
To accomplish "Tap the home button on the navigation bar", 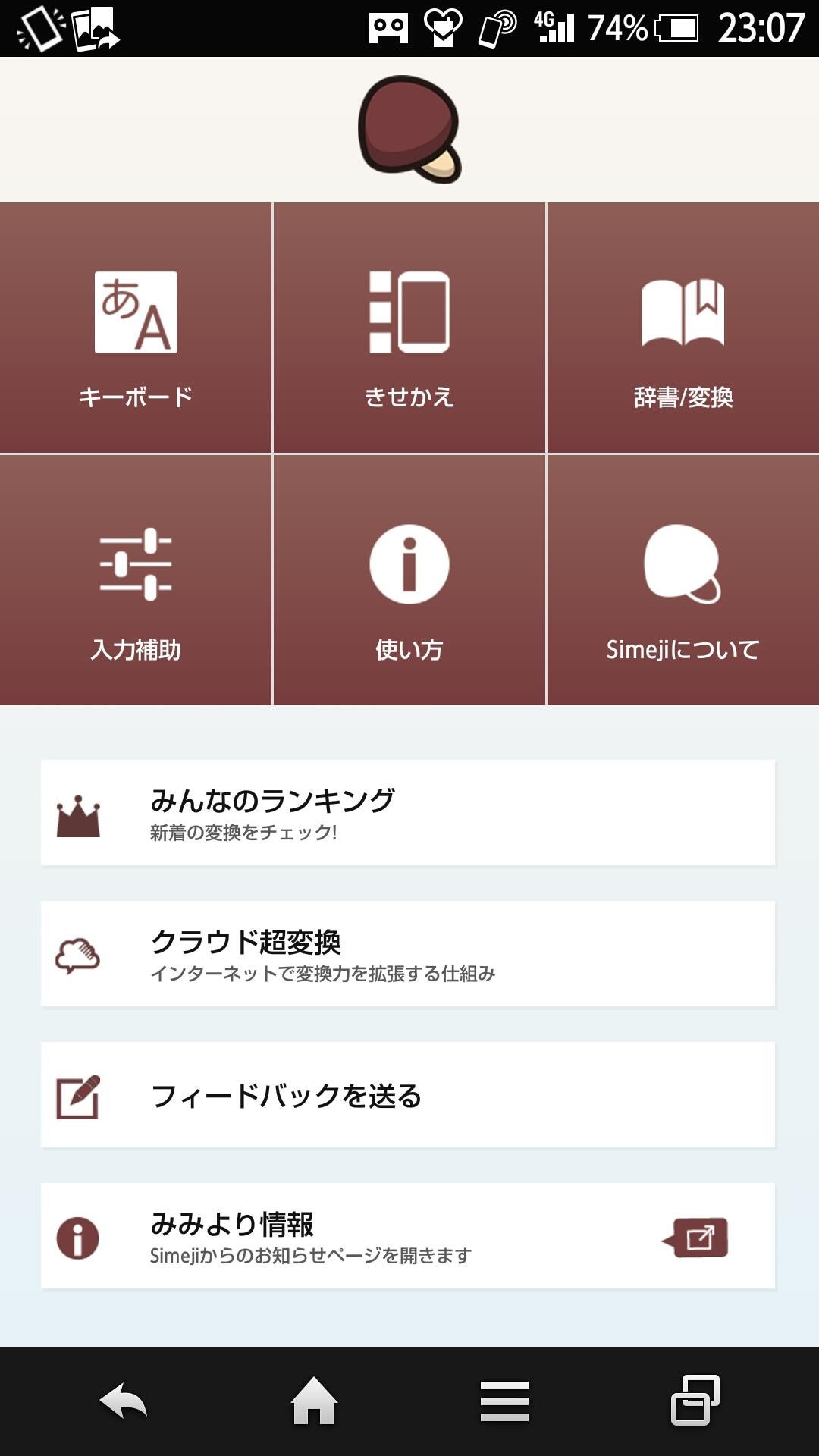I will click(x=314, y=1399).
